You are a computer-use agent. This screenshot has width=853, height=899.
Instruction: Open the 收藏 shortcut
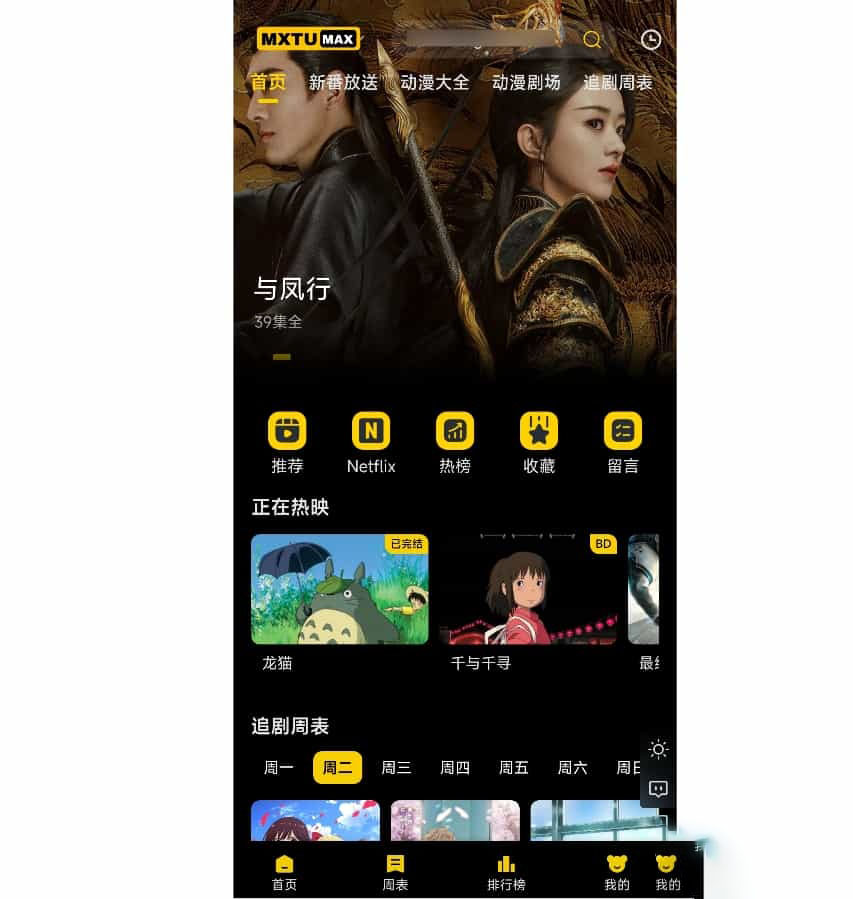[539, 442]
